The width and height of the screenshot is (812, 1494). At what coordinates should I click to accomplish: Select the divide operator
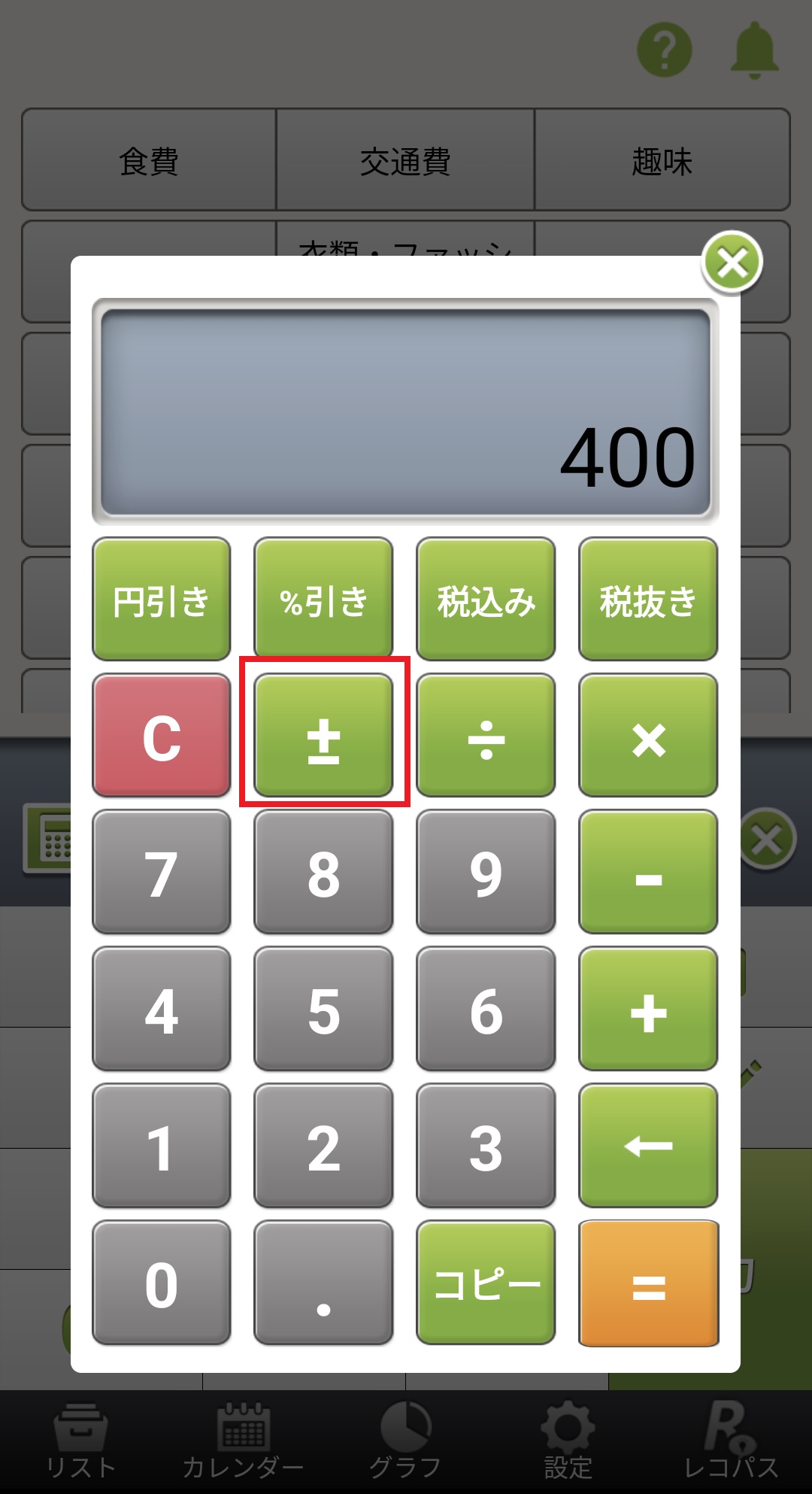(486, 736)
